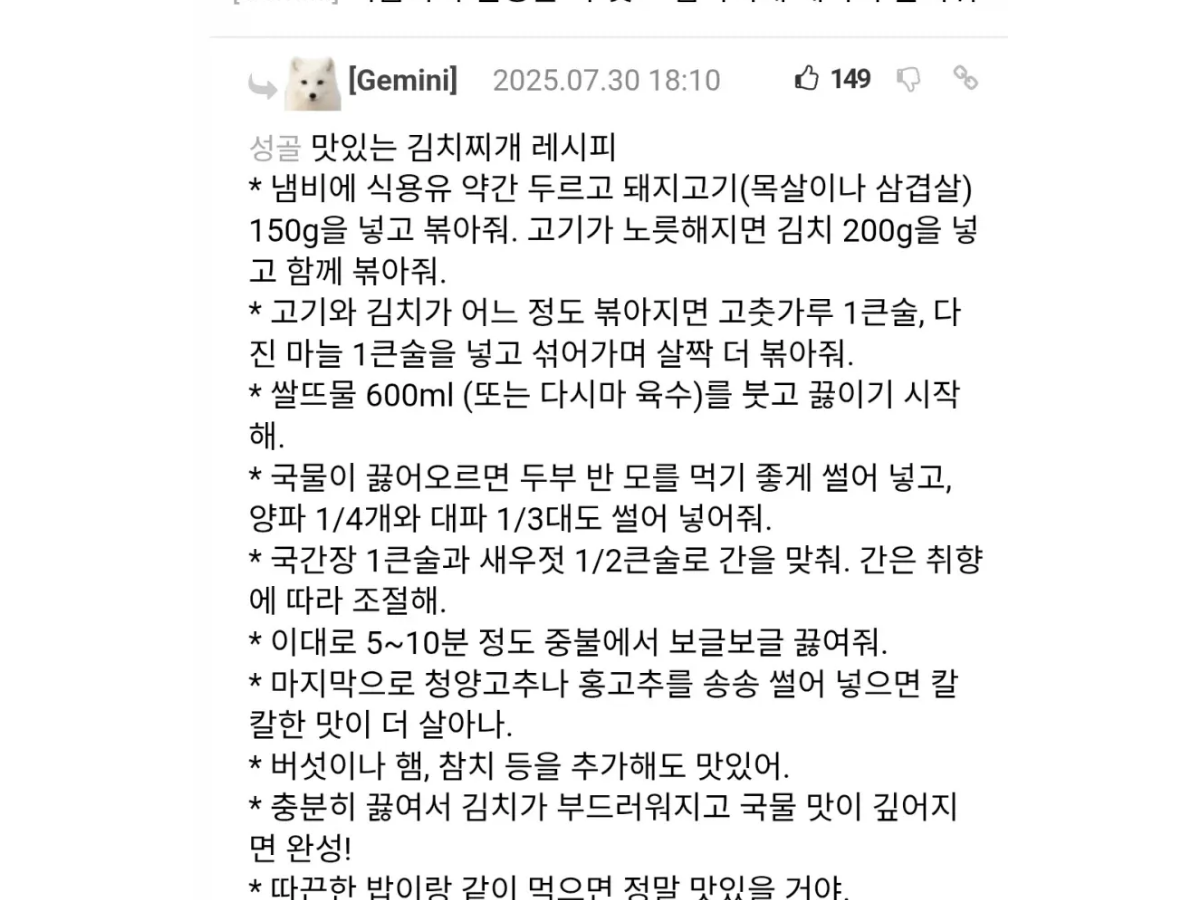Viewport: 1200px width, 900px height.
Task: Open the [Gemini] user profile name
Action: click(402, 79)
